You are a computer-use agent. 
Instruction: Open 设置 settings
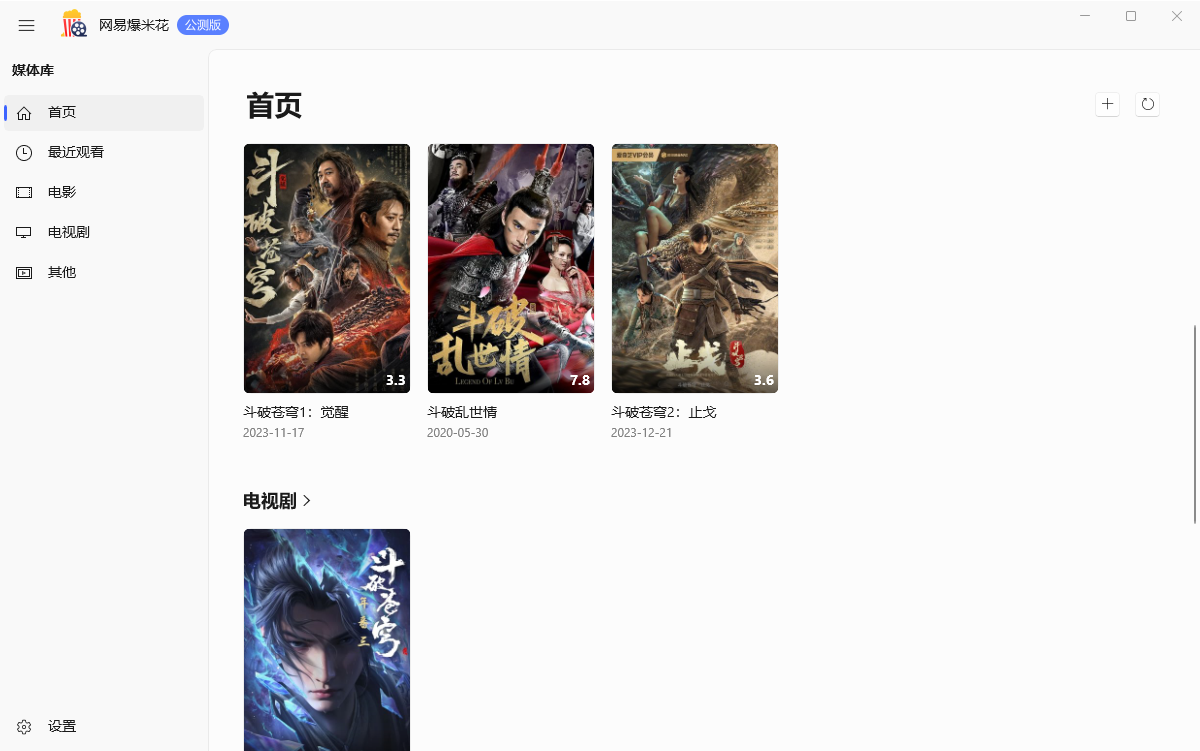point(62,726)
